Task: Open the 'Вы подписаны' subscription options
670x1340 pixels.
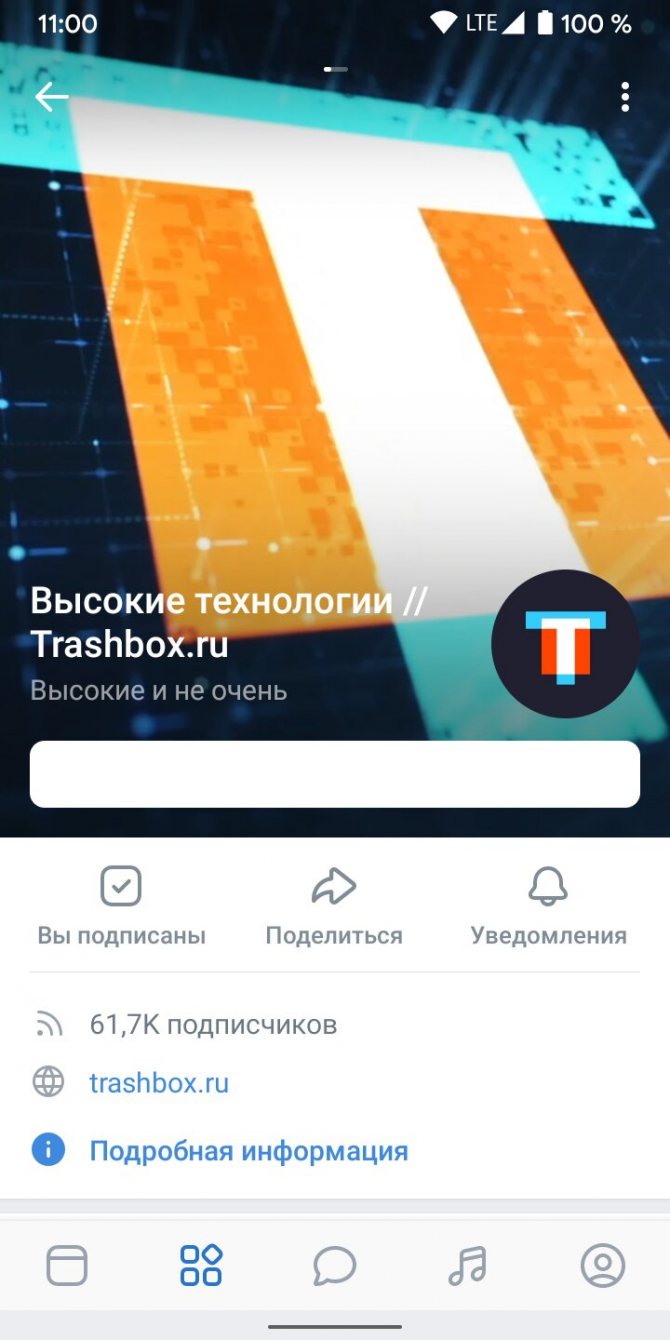Action: pyautogui.click(x=121, y=907)
